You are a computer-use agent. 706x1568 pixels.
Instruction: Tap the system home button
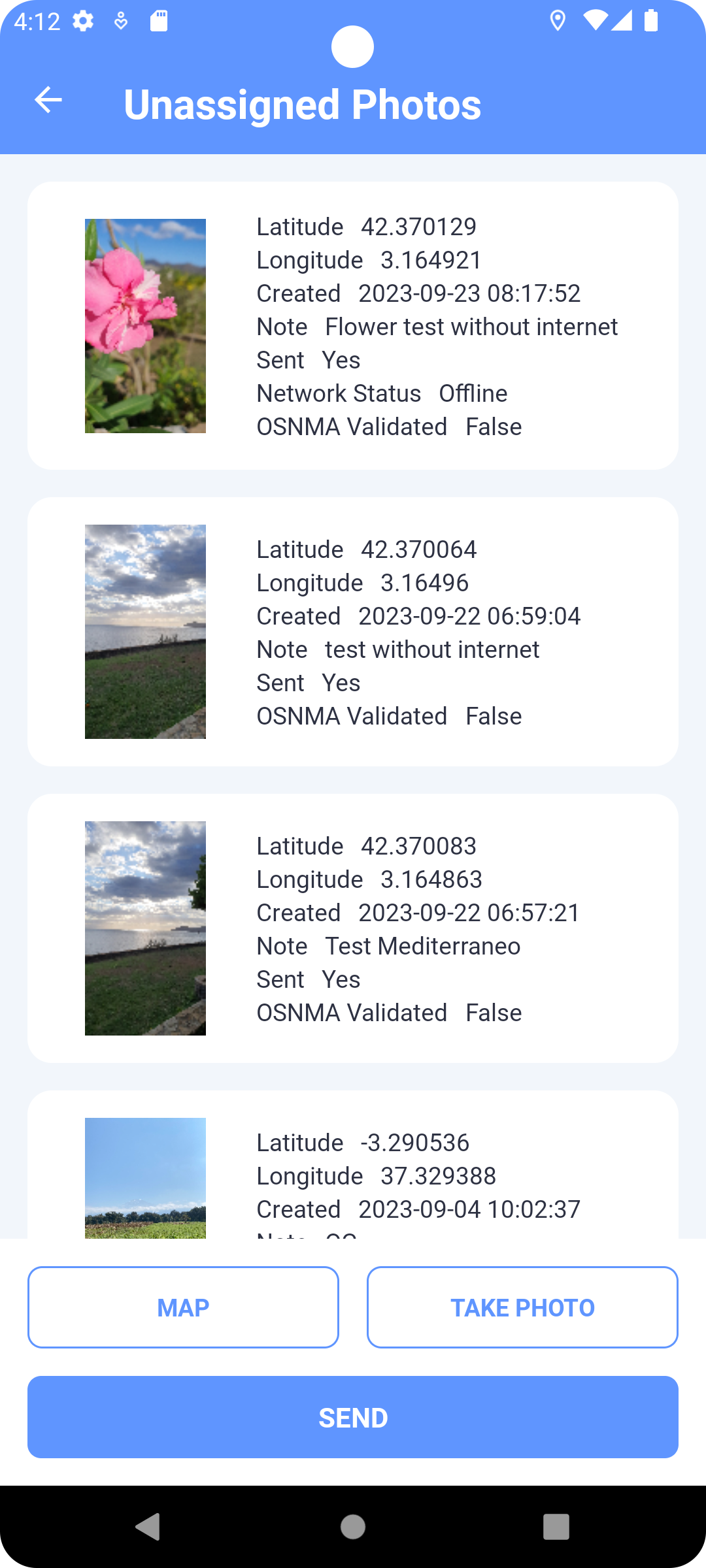353,1527
